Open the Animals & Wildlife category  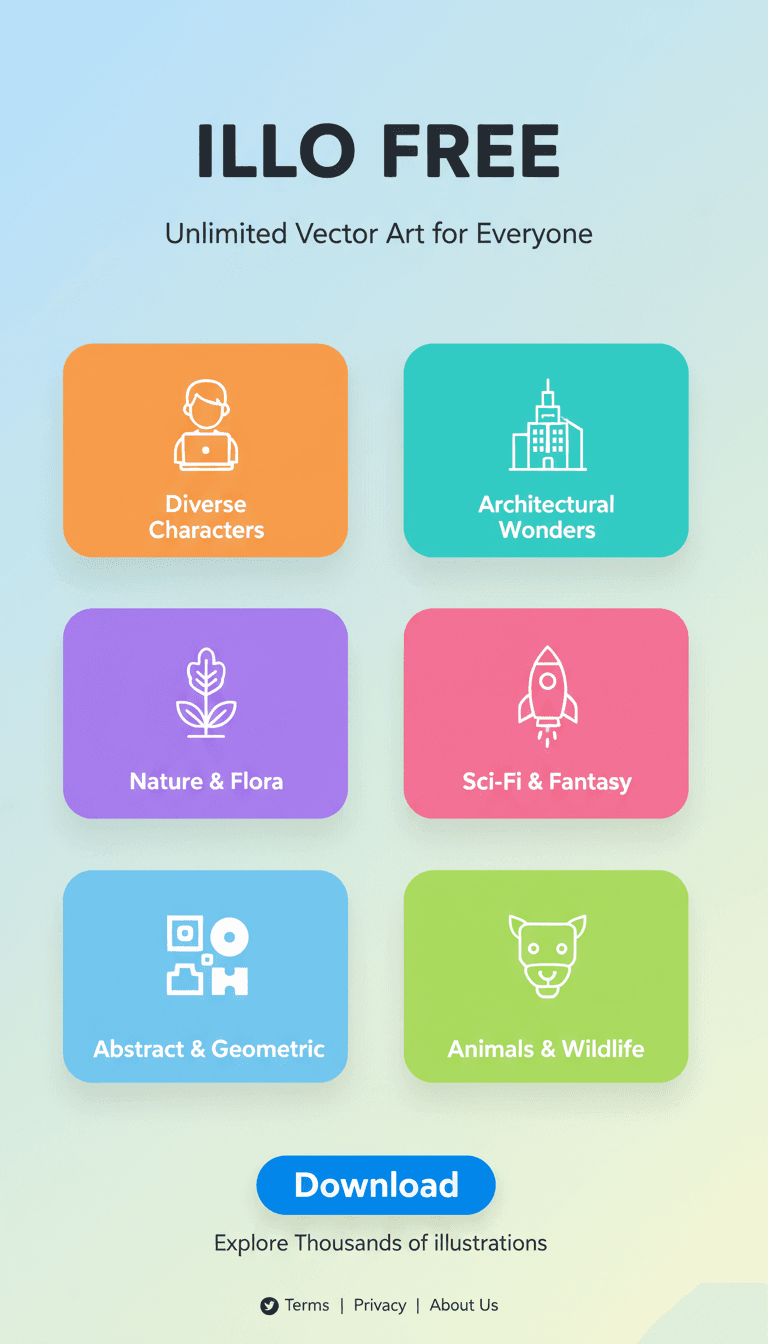point(546,976)
